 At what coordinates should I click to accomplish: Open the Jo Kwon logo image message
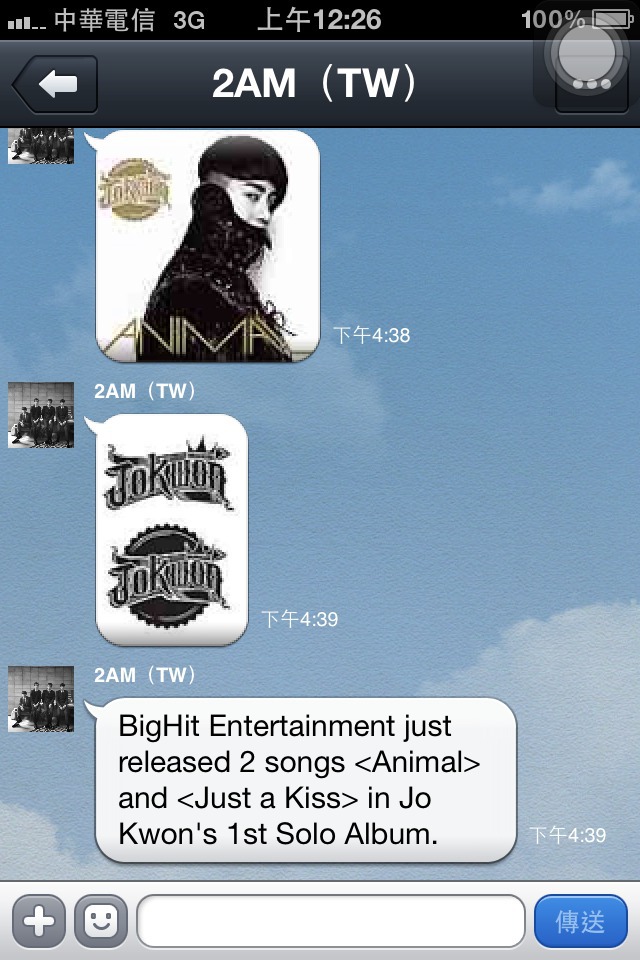[x=171, y=529]
